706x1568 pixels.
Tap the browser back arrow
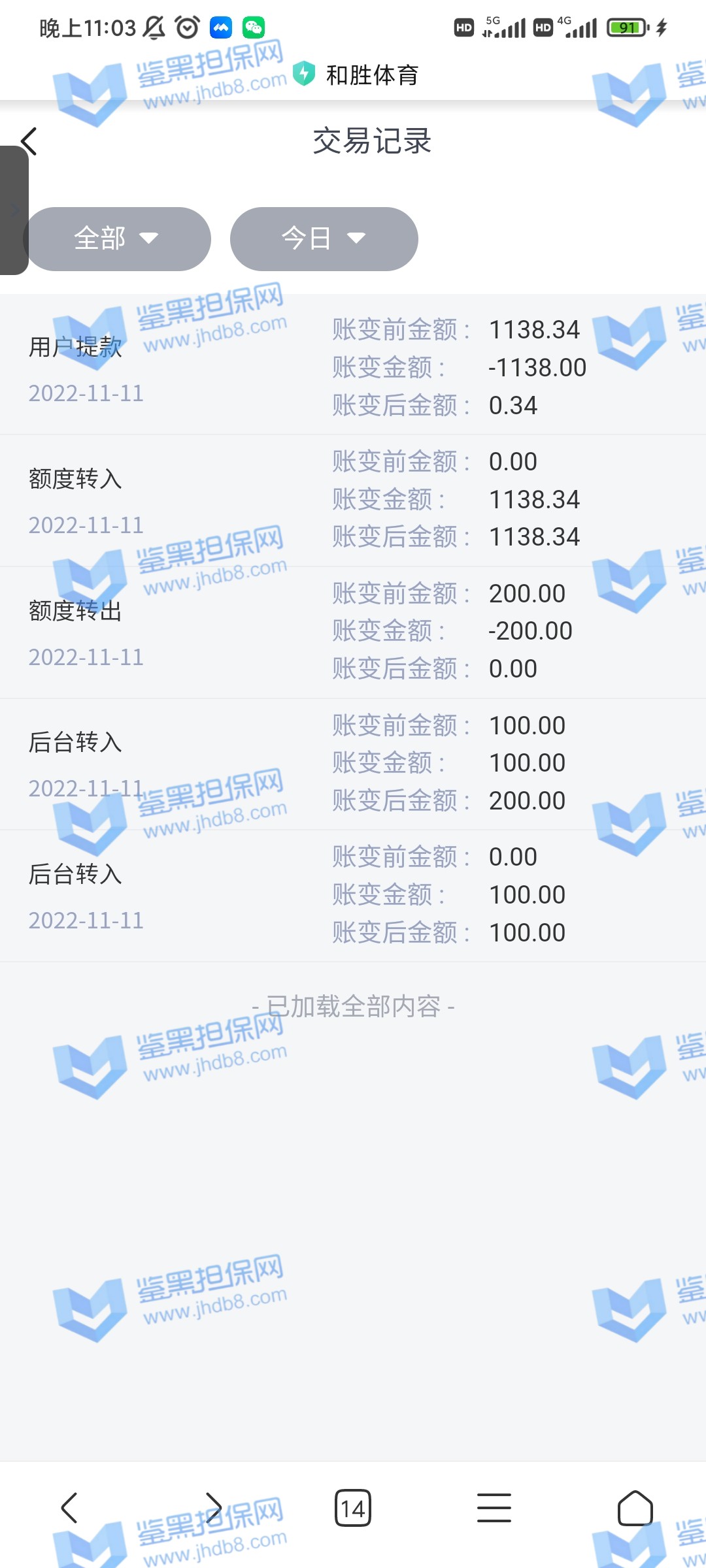(69, 1508)
